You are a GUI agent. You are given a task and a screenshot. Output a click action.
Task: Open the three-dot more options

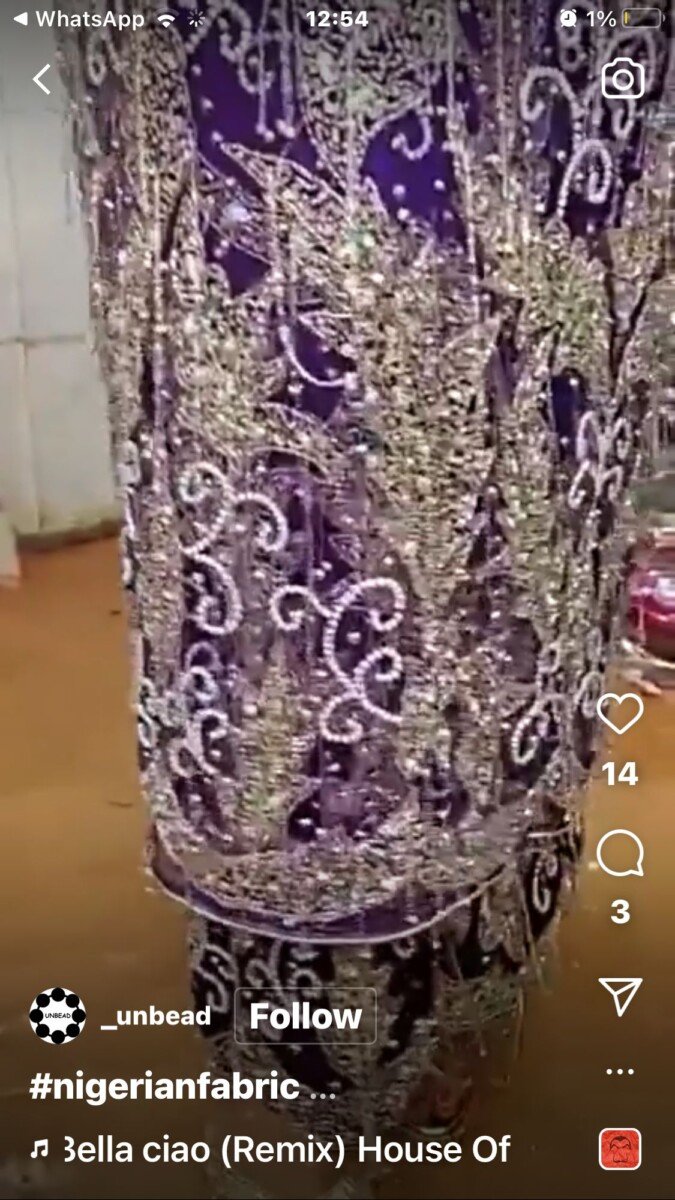[620, 1071]
